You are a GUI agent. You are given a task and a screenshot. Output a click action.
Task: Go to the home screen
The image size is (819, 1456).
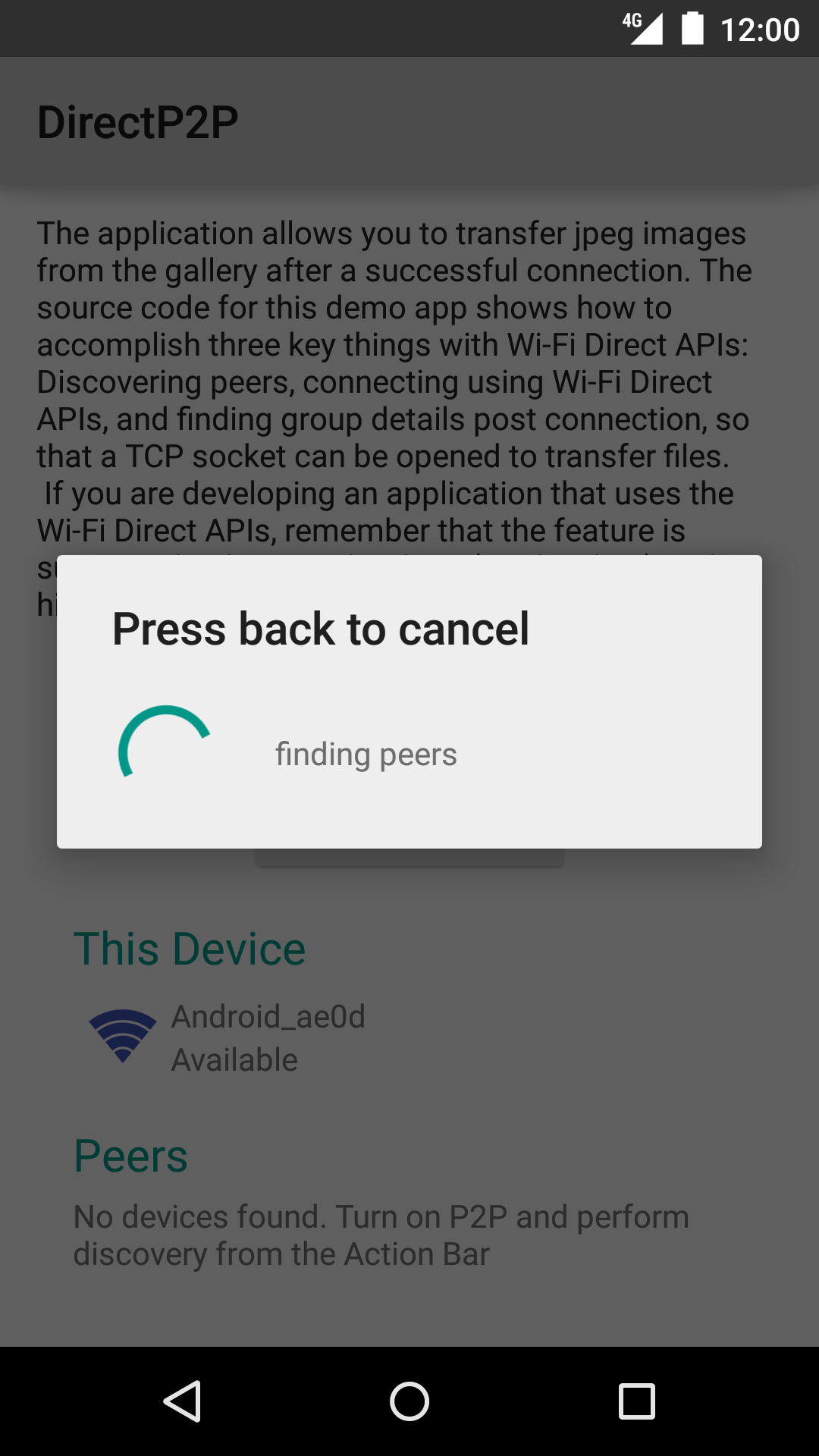pyautogui.click(x=409, y=1401)
